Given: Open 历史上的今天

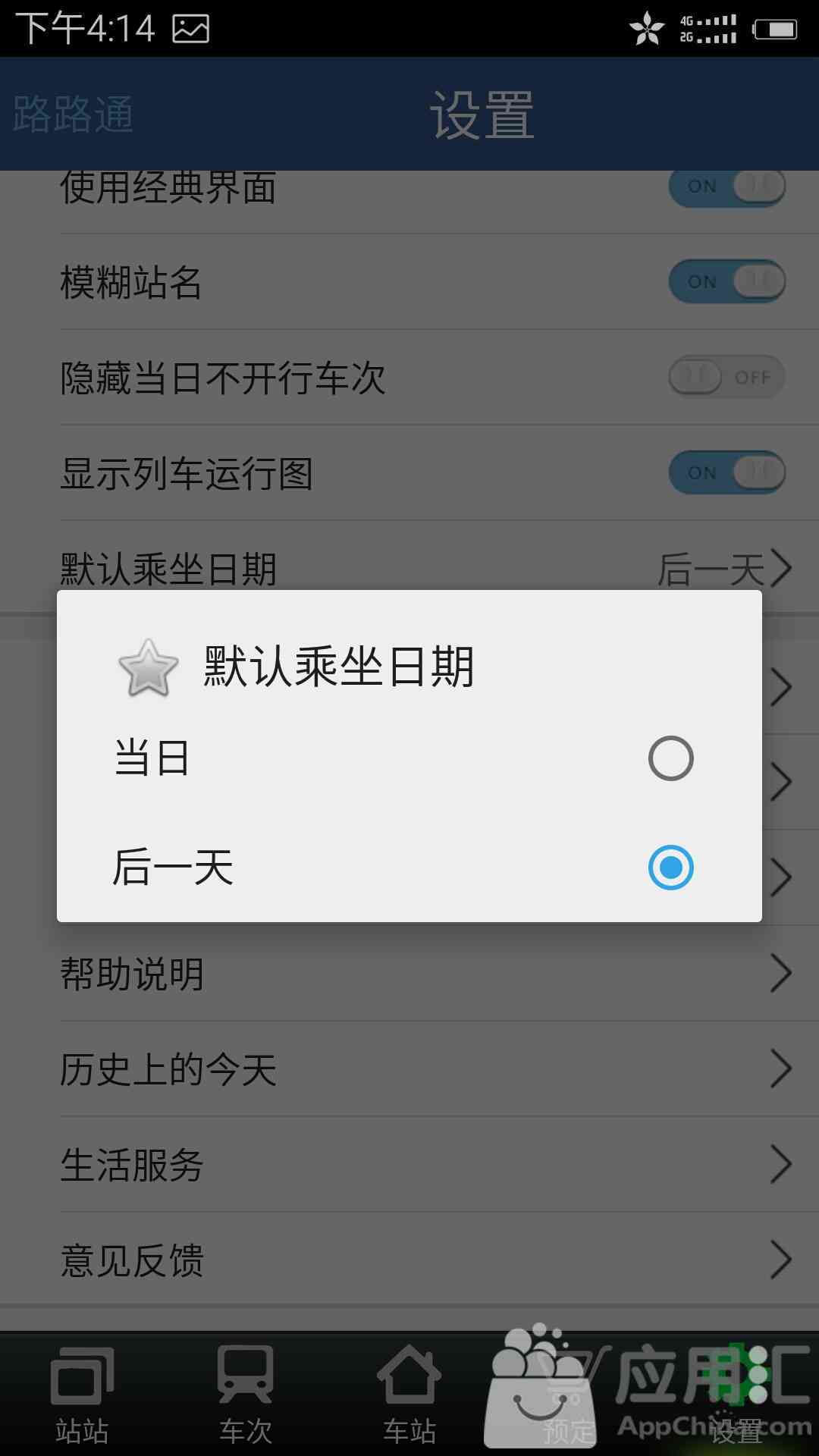Looking at the screenshot, I should 409,1068.
